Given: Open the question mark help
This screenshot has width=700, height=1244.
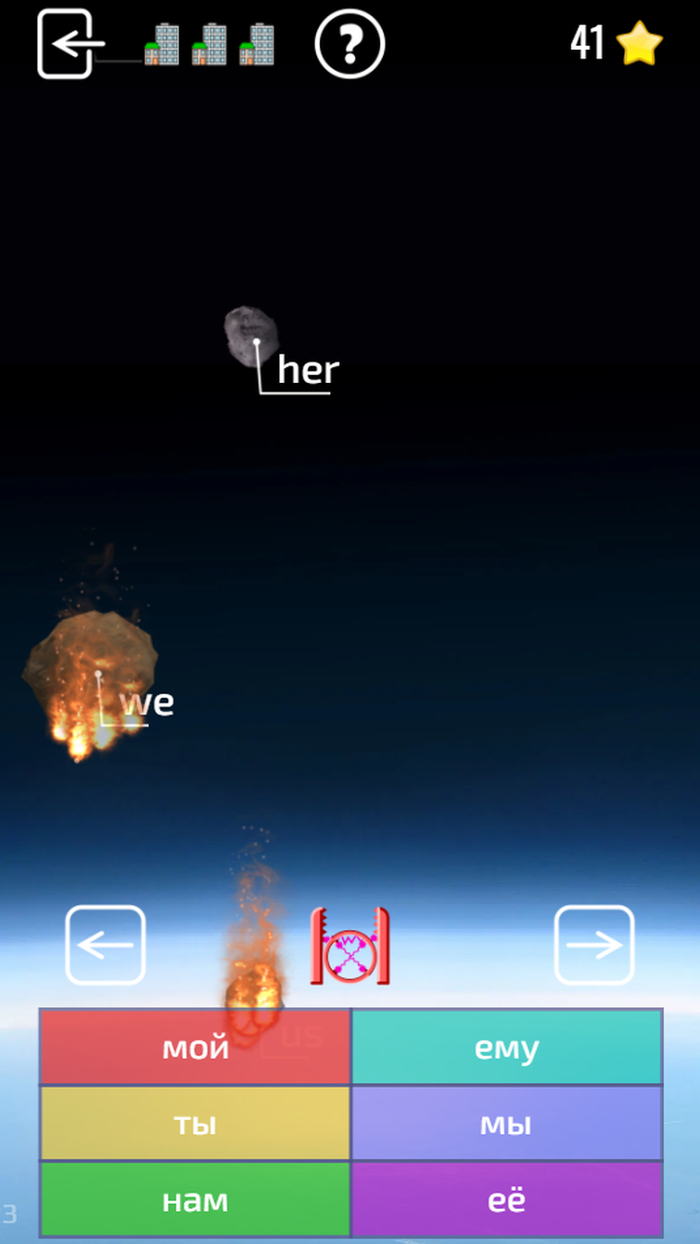Looking at the screenshot, I should [x=350, y=44].
